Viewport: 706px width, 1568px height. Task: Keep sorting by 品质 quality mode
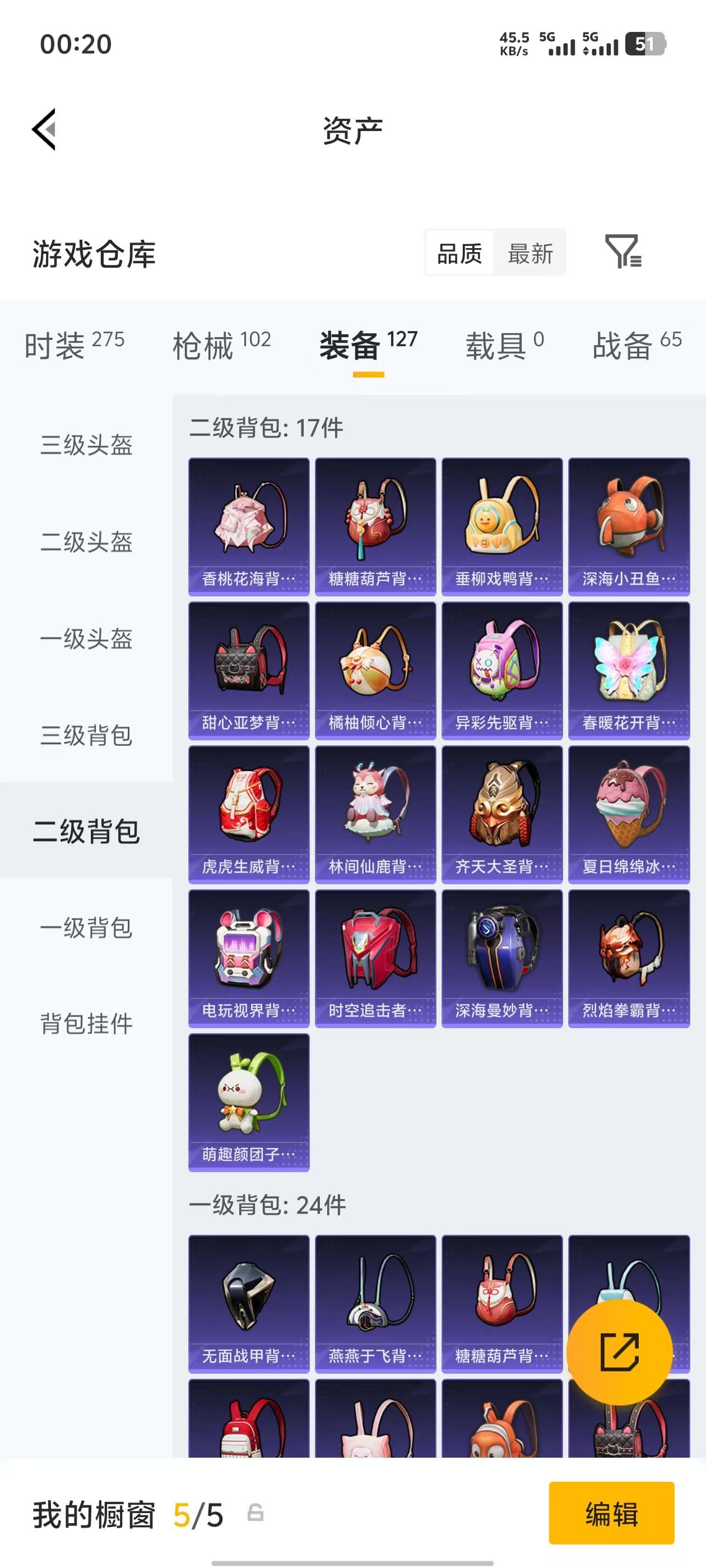point(459,254)
